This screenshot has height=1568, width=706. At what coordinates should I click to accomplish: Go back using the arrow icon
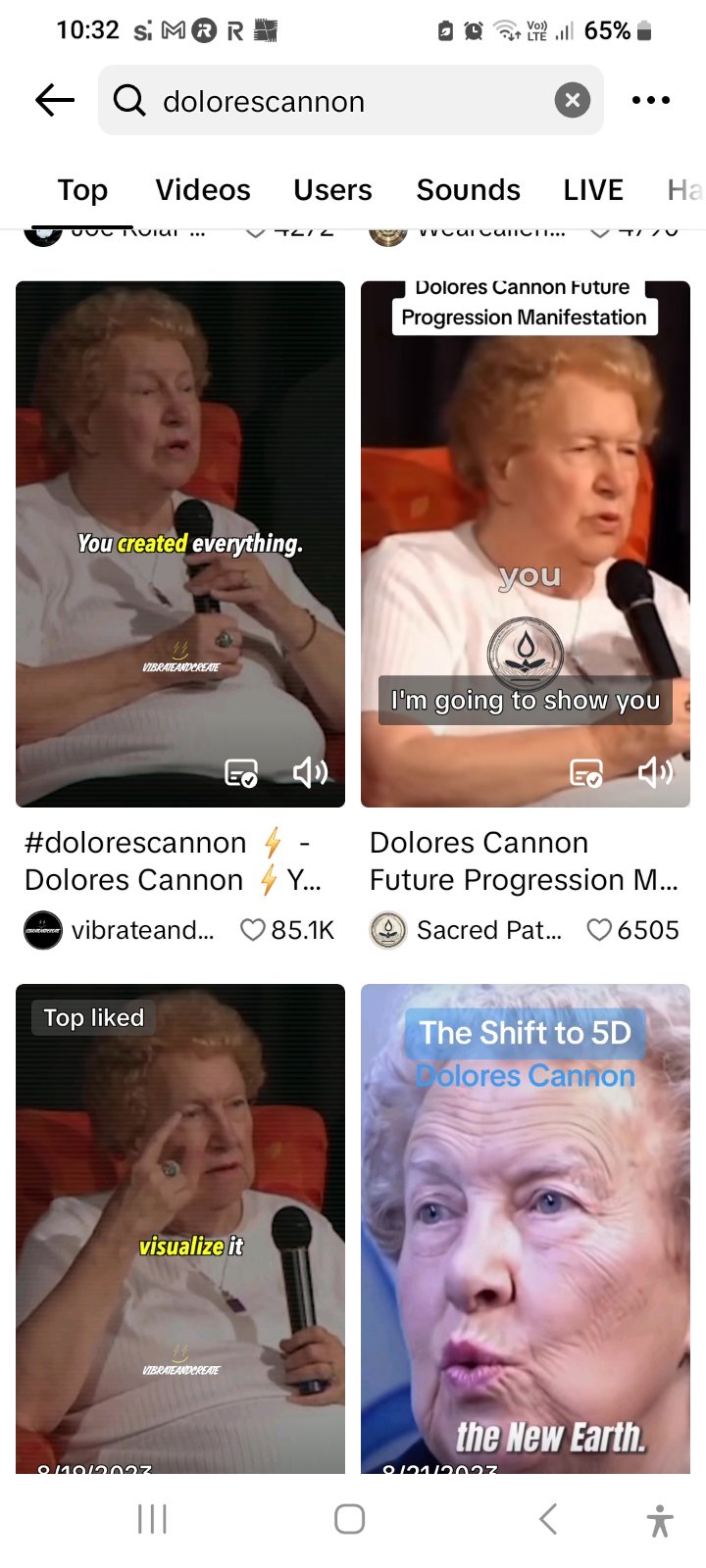[x=55, y=100]
